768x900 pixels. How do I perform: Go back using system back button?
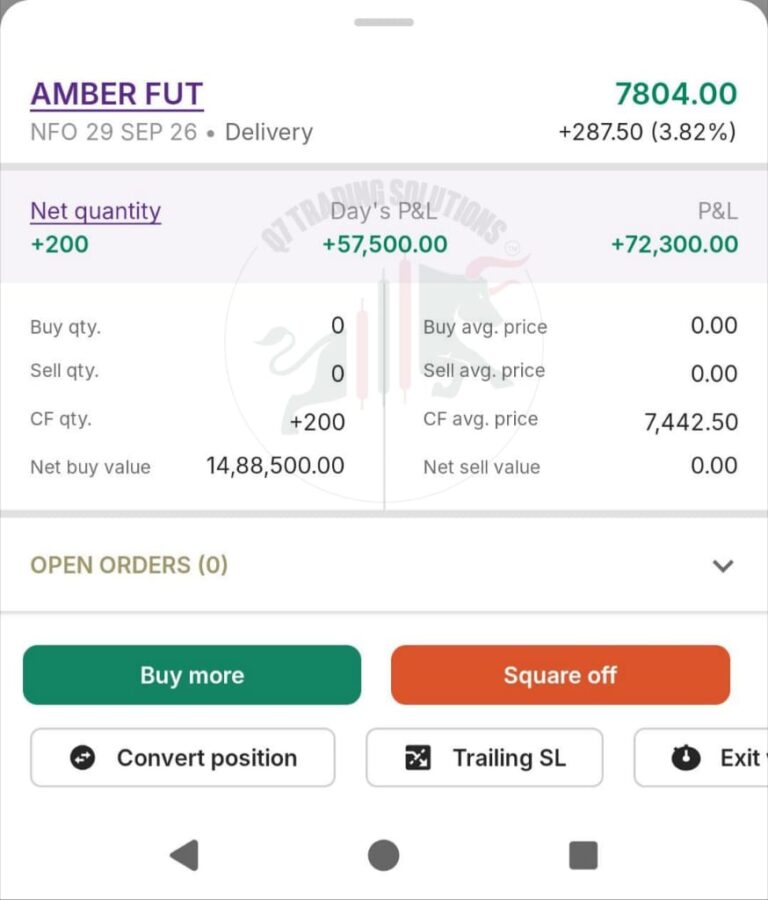pyautogui.click(x=185, y=855)
